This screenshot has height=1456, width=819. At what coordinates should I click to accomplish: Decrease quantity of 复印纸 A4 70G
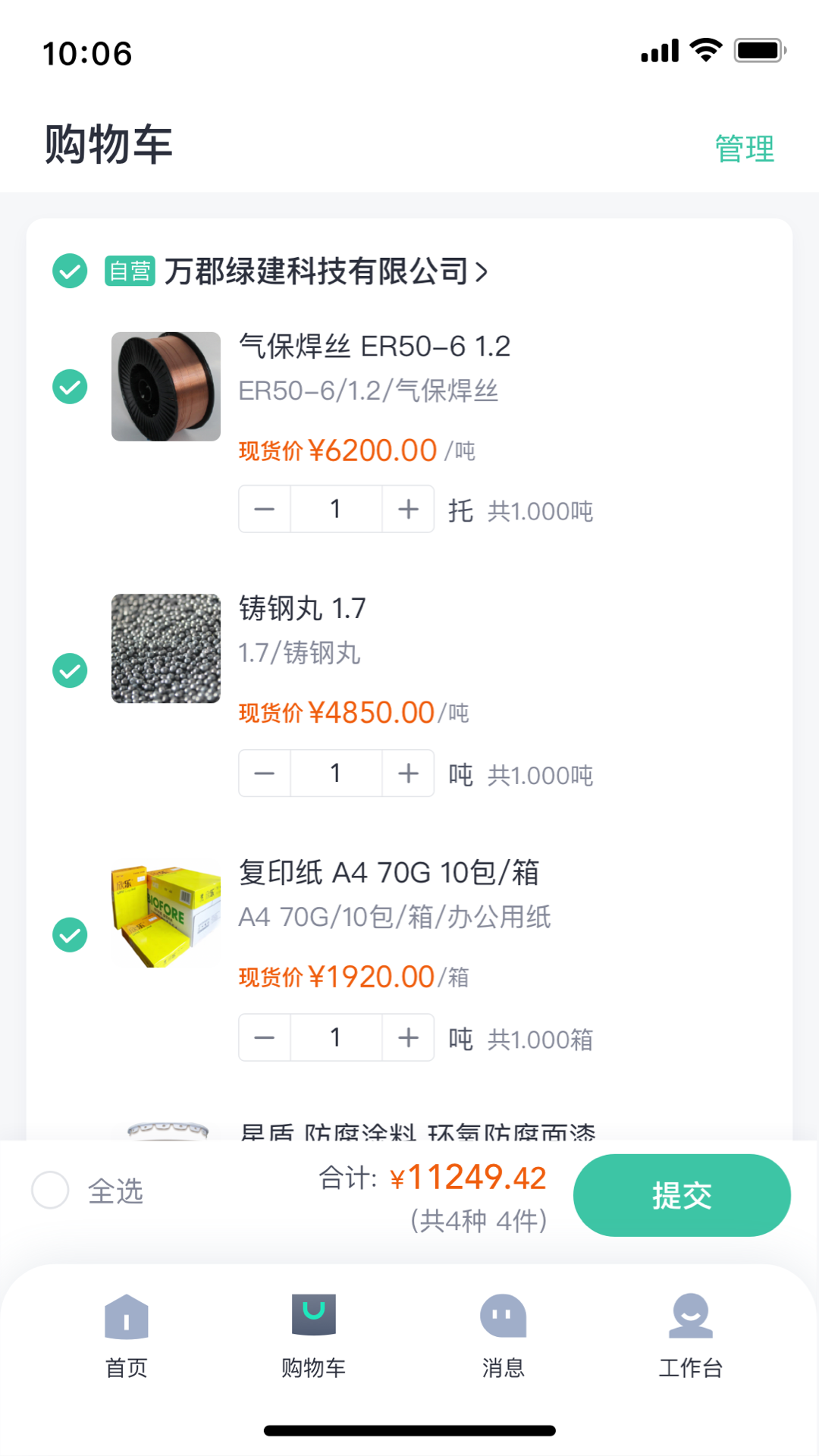(265, 1037)
